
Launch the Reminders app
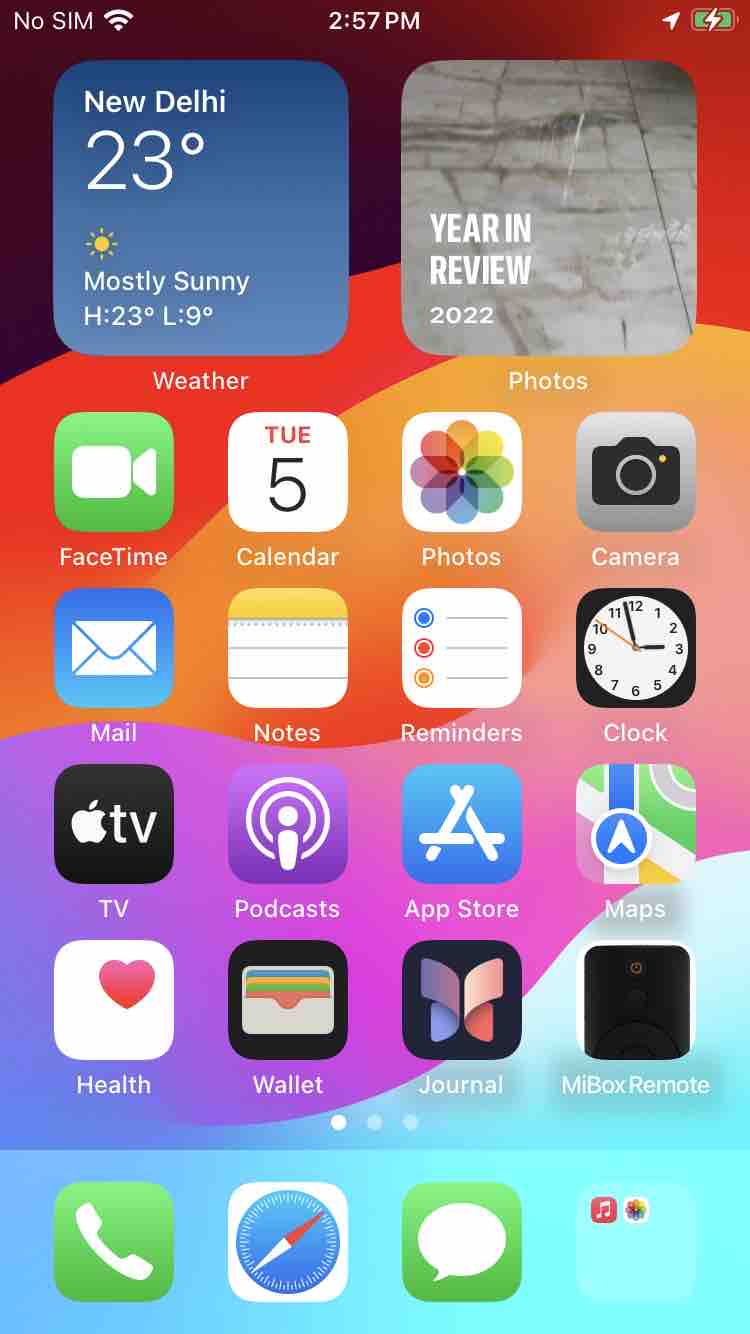[x=462, y=648]
